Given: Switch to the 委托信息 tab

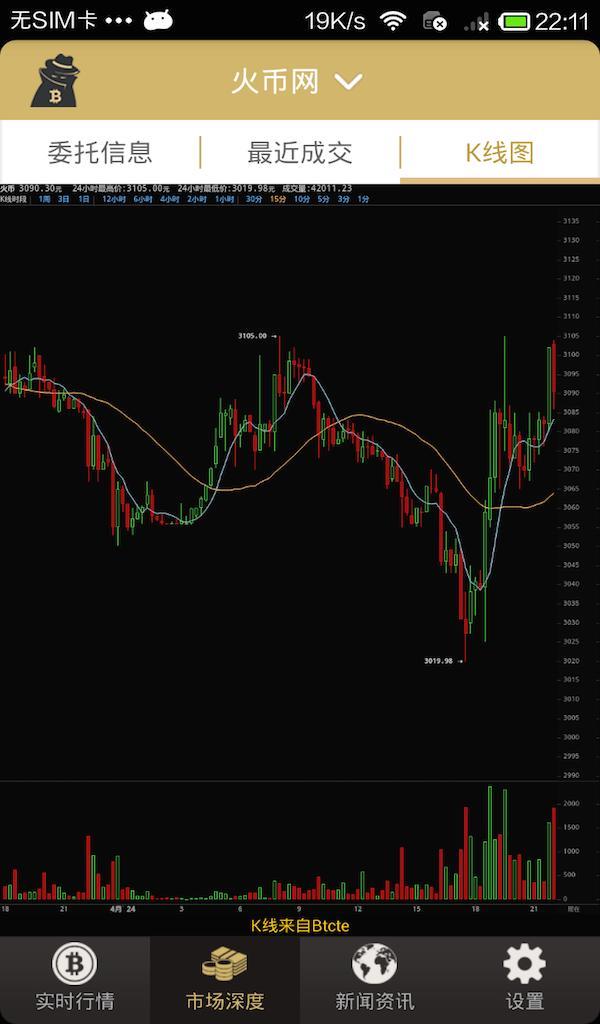Looking at the screenshot, I should 100,152.
